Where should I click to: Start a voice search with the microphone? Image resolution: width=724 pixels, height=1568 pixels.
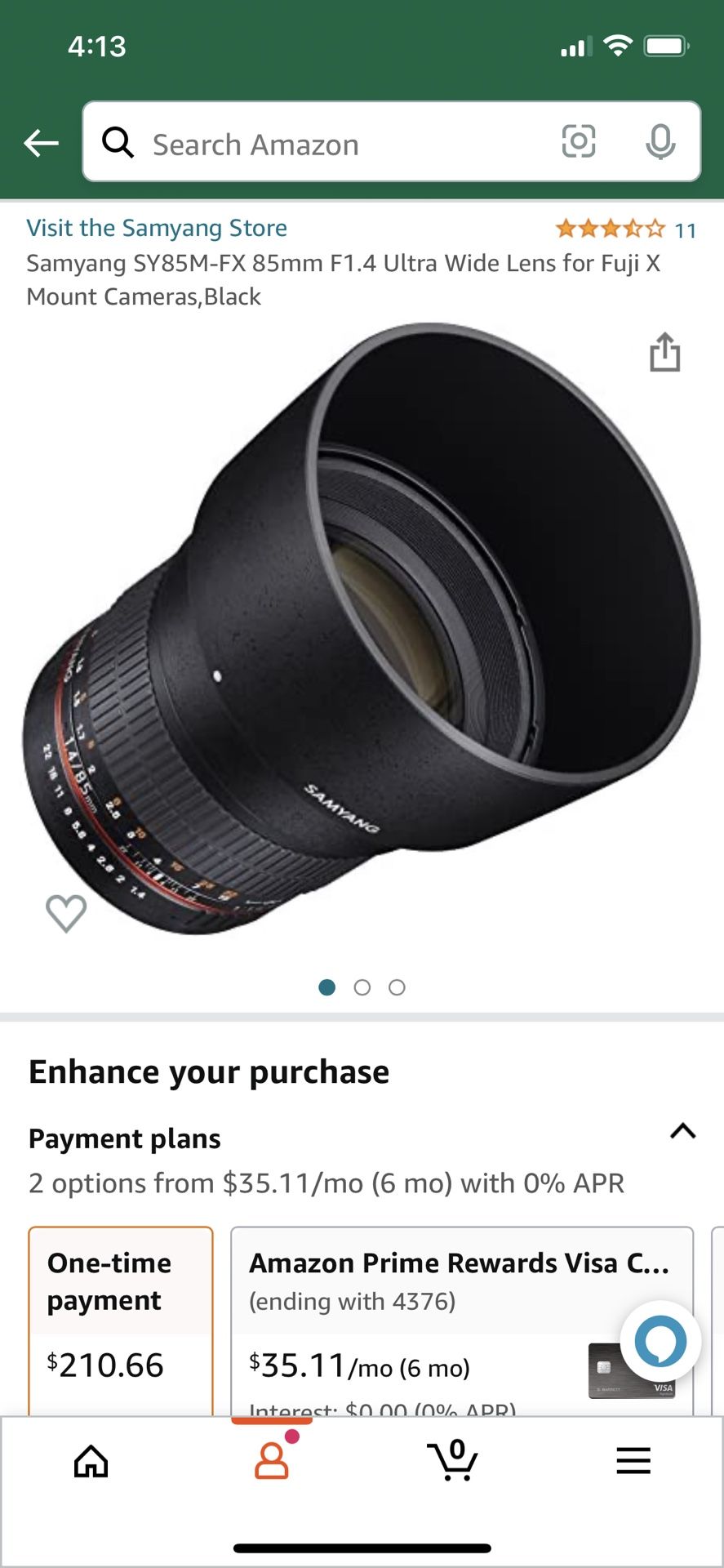pyautogui.click(x=661, y=142)
